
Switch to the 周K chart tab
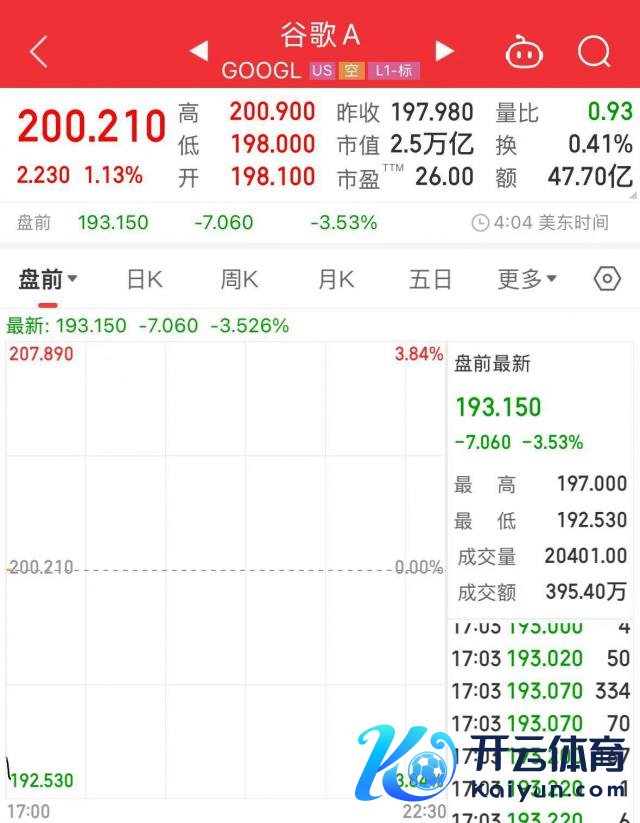240,279
